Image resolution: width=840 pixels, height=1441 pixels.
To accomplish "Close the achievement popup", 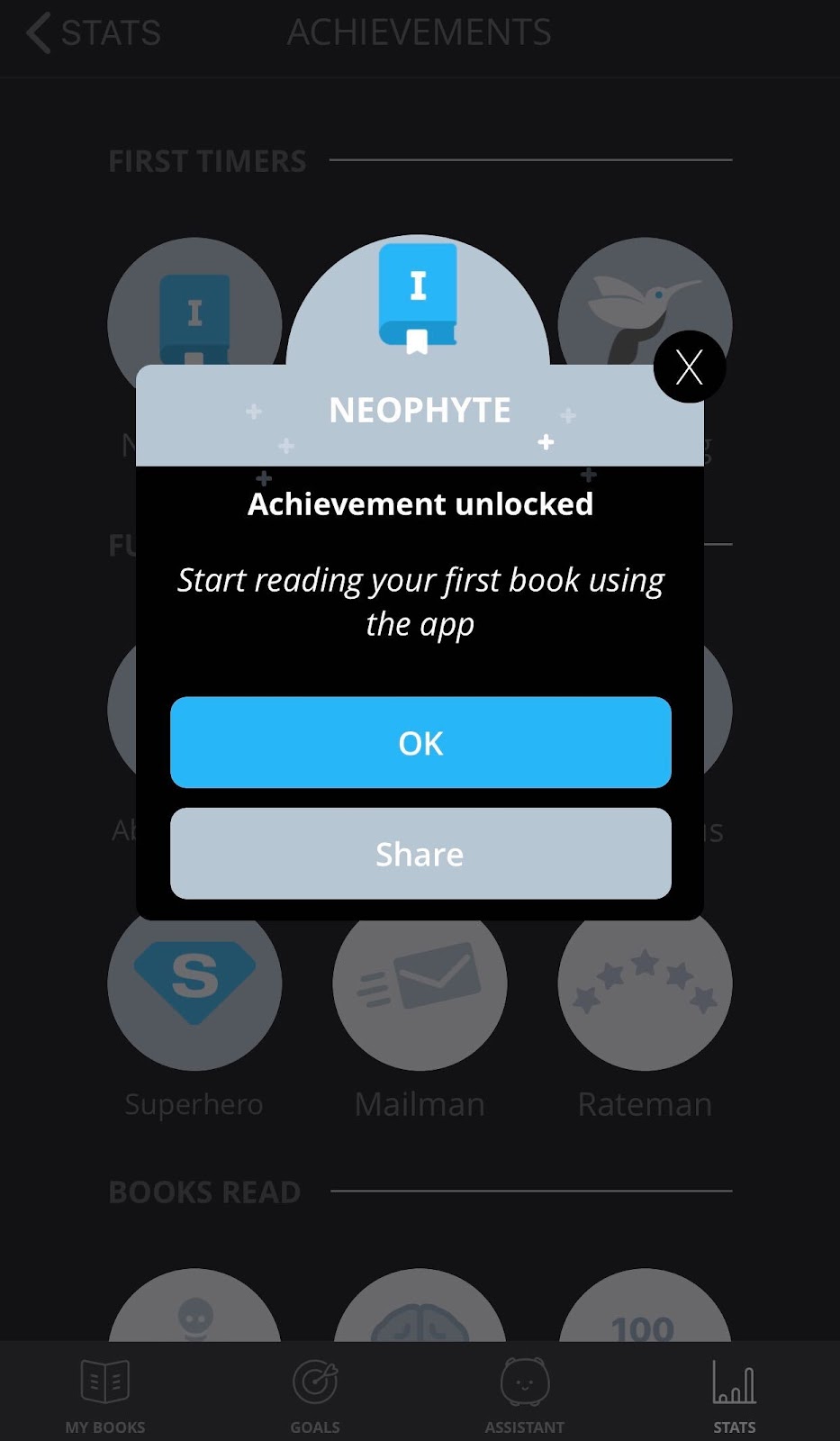I will click(x=690, y=367).
